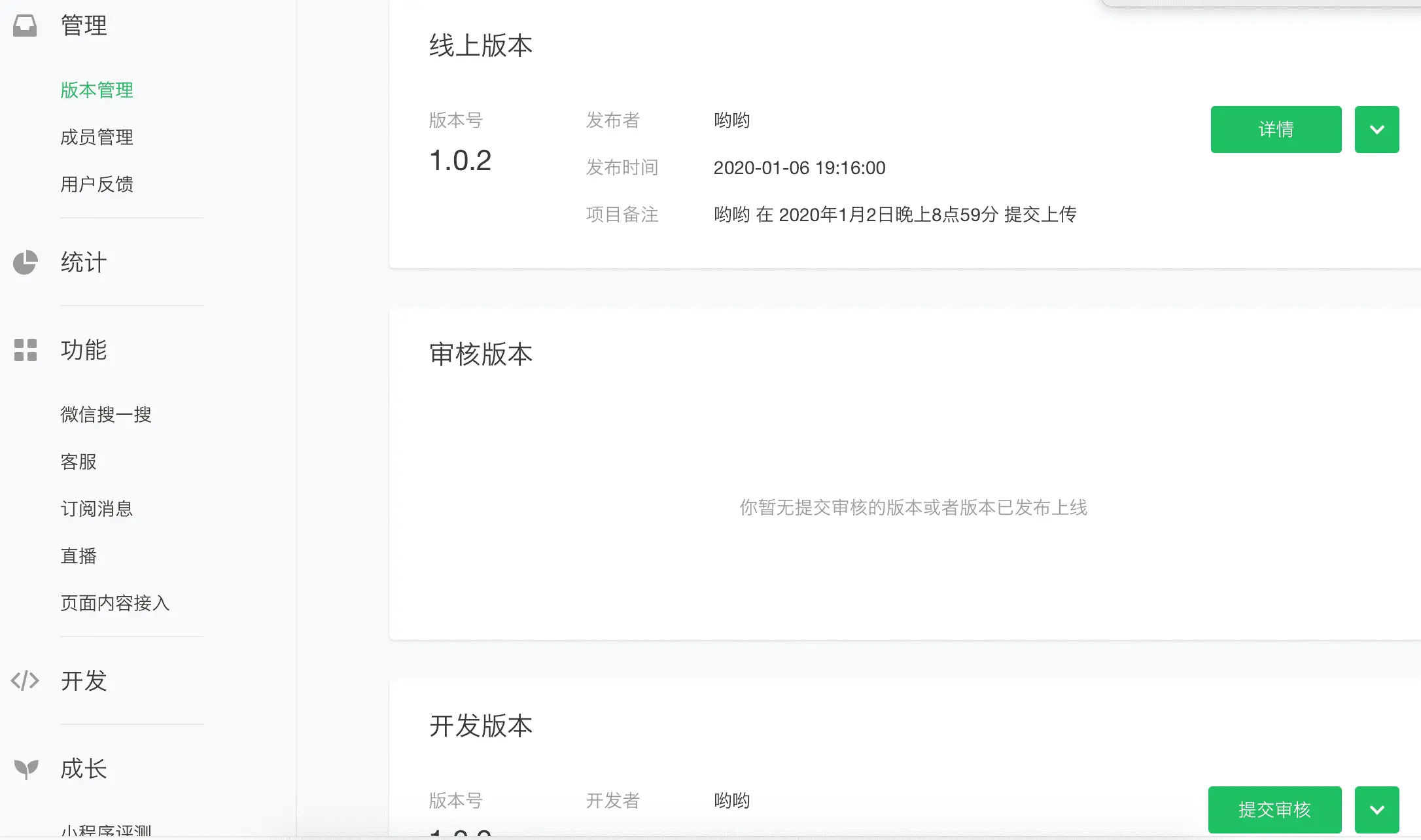This screenshot has width=1421, height=840.
Task: Open the 功能 section header
Action: pyautogui.click(x=83, y=350)
